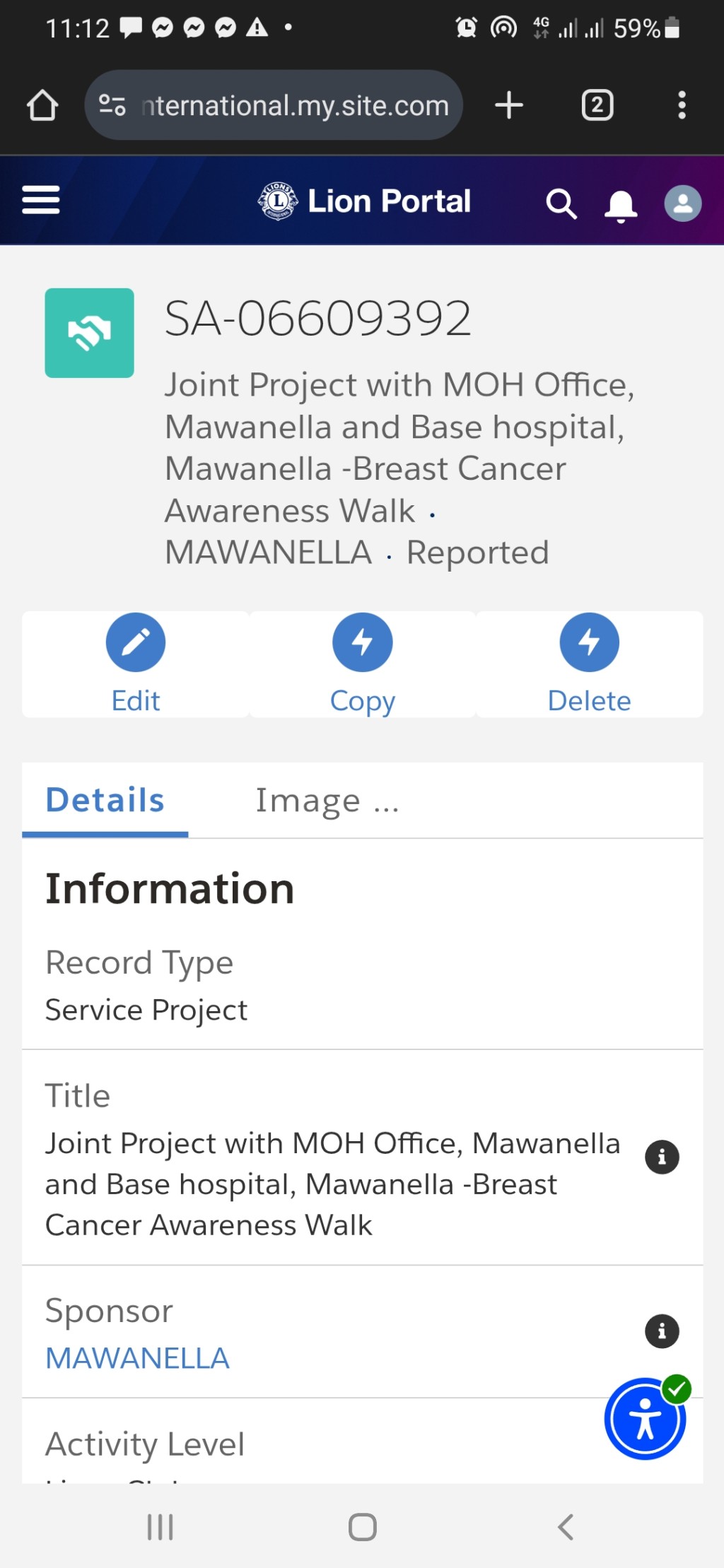Open the notifications bell
Viewport: 724px width, 1568px height.
(621, 206)
